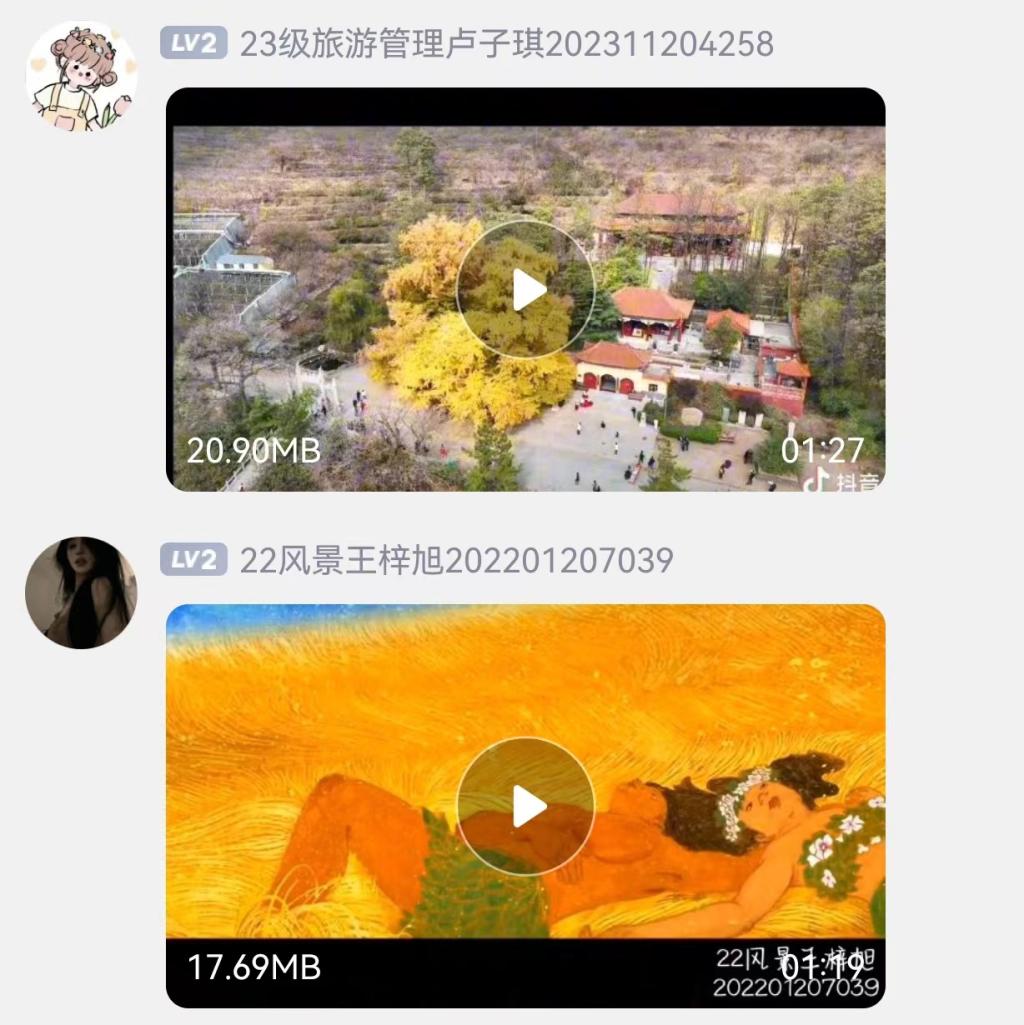This screenshot has width=1024, height=1025.
Task: Play the 20.90MB temple aerial video
Action: pos(526,290)
